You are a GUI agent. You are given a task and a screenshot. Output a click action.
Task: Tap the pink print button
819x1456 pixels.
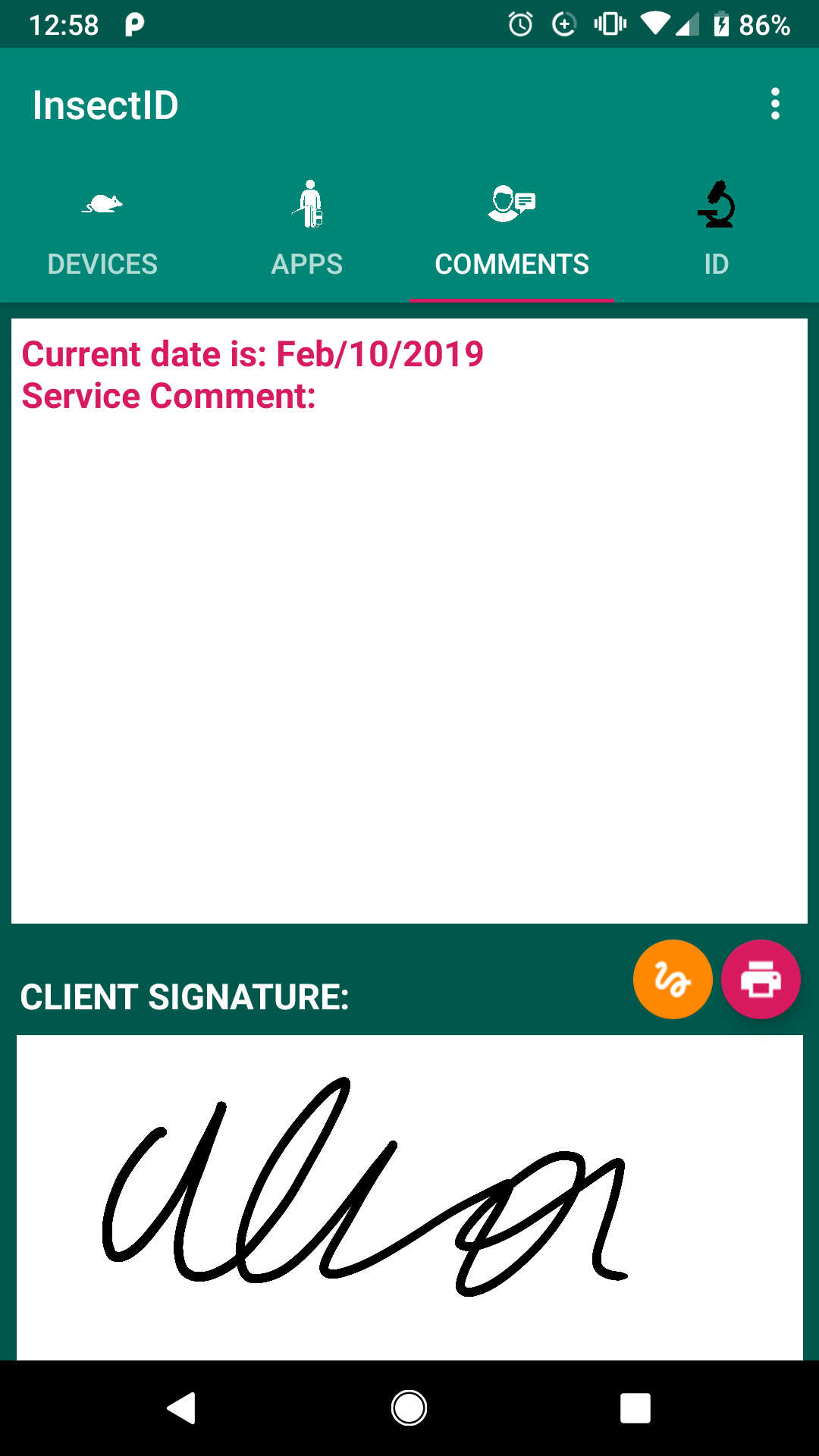[x=761, y=979]
